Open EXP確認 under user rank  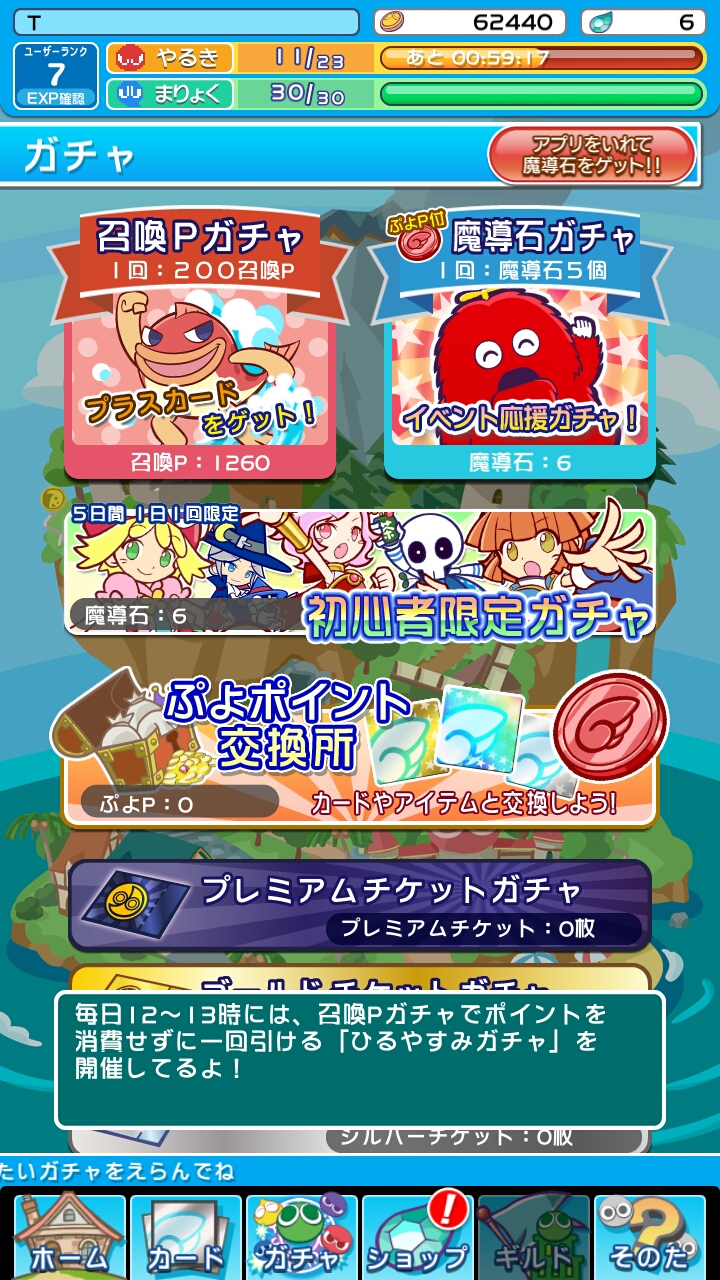tap(57, 98)
